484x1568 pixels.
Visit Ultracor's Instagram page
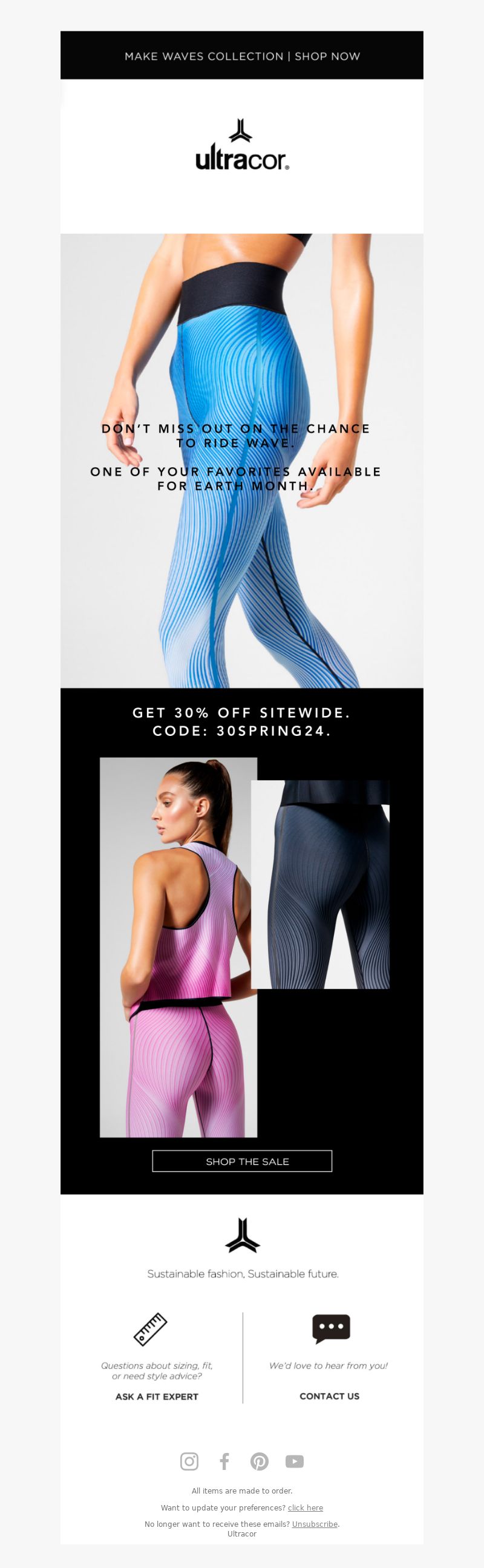(x=189, y=1461)
